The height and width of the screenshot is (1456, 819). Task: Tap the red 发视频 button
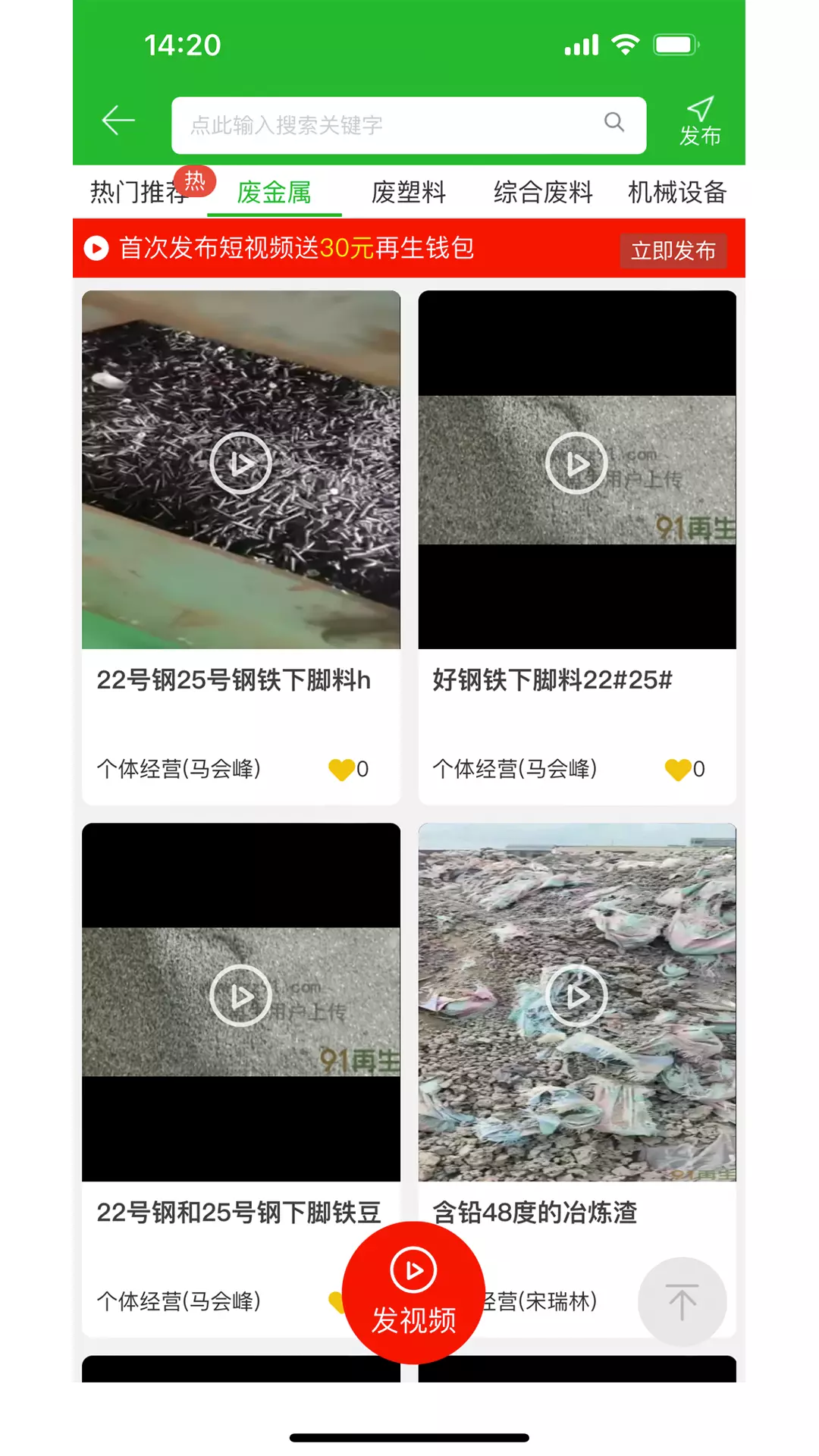pyautogui.click(x=413, y=1292)
